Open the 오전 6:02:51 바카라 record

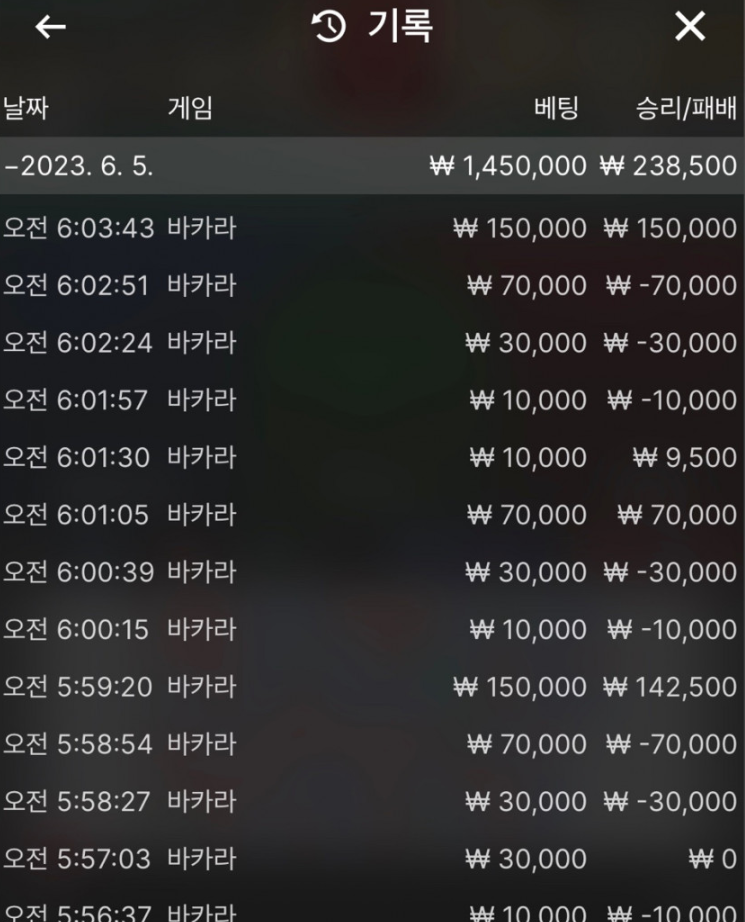pyautogui.click(x=370, y=286)
